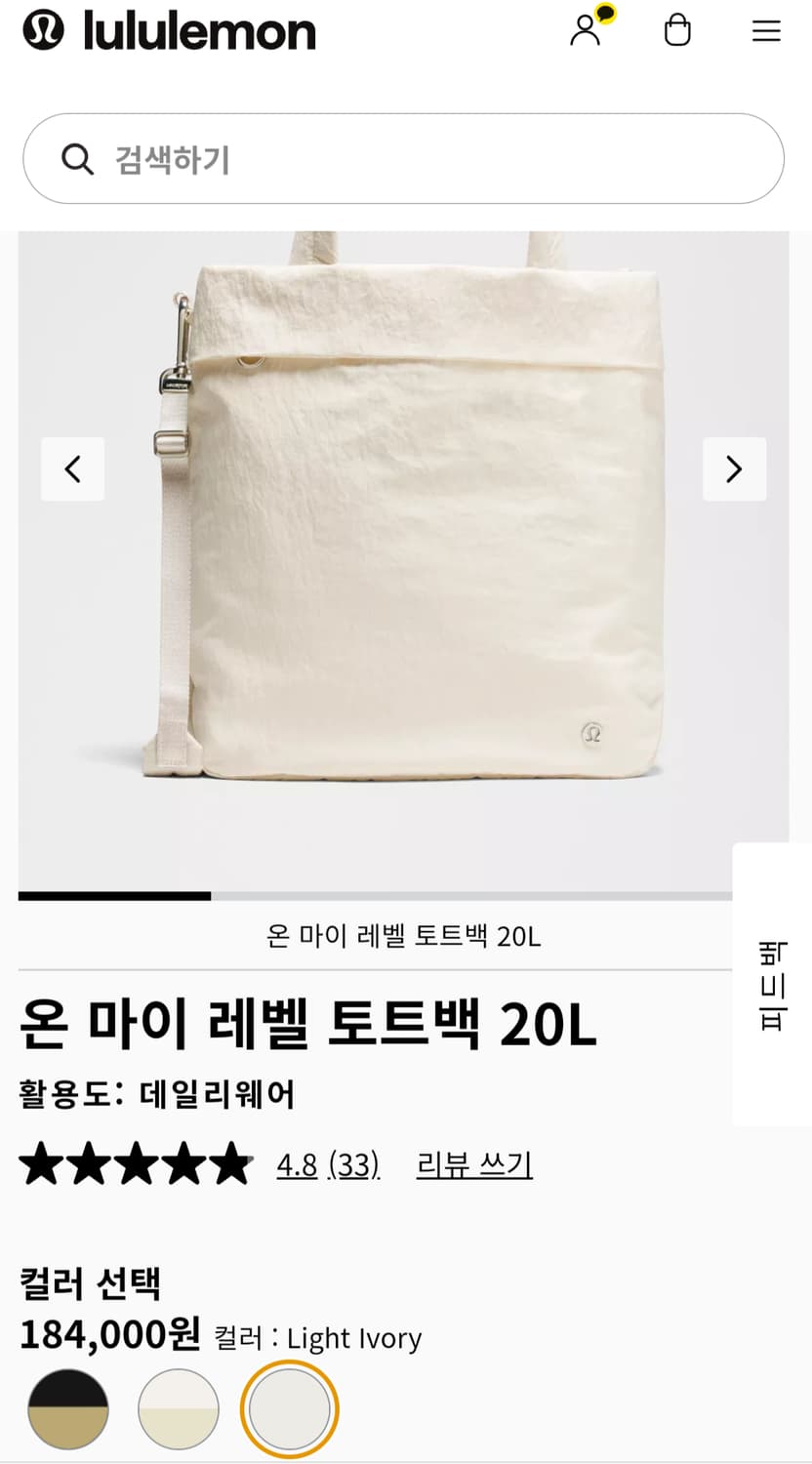Open the hamburger navigation menu
Image resolution: width=812 pixels, height=1464 pixels.
(767, 30)
